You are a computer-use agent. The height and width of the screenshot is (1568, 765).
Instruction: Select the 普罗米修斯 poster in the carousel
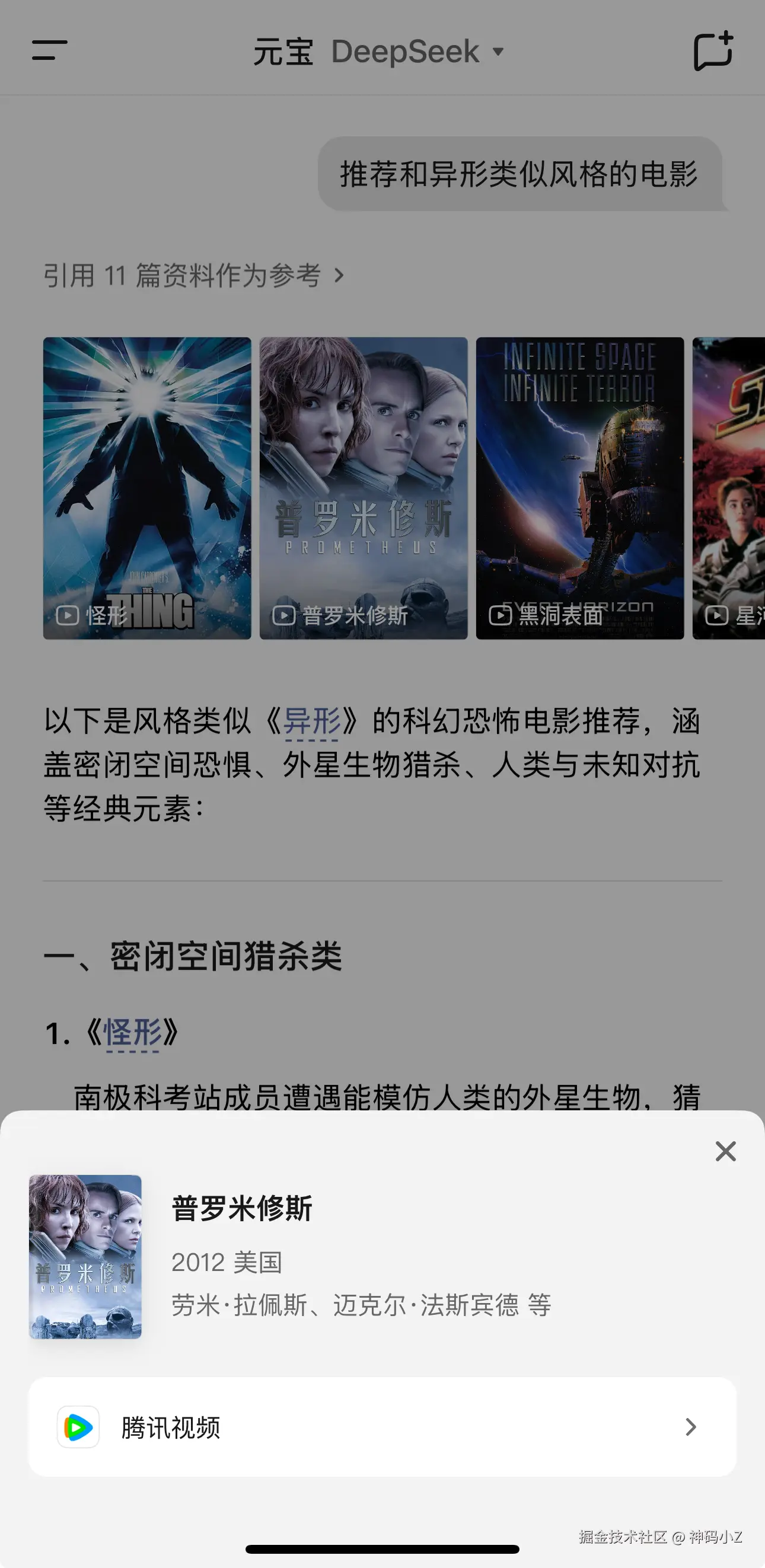click(364, 487)
